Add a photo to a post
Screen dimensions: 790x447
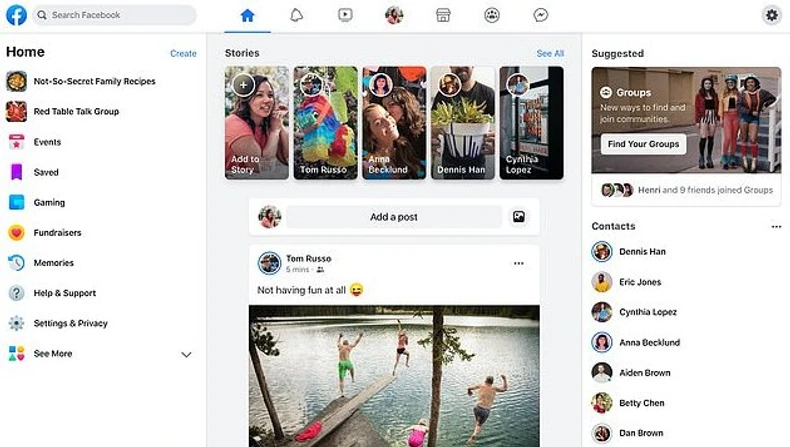point(518,217)
